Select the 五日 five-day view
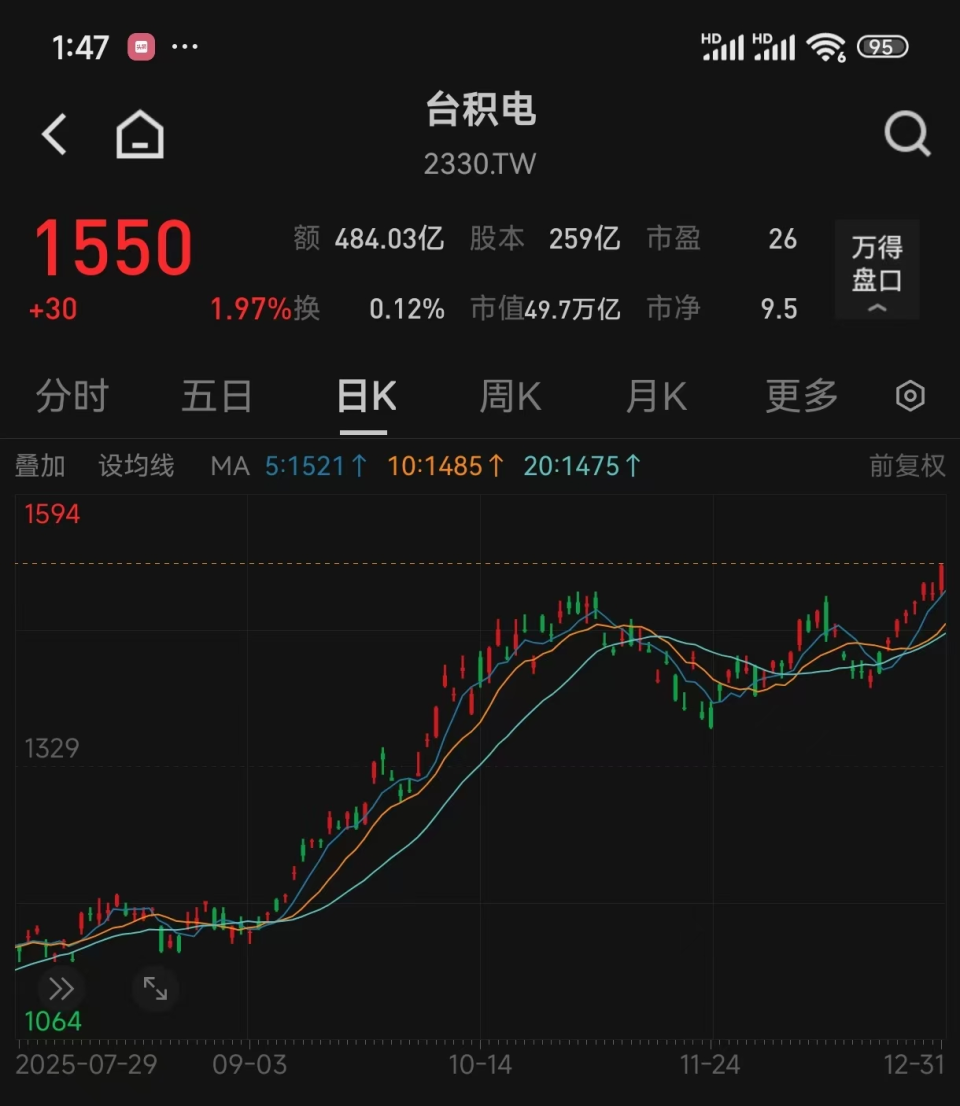 tap(216, 396)
